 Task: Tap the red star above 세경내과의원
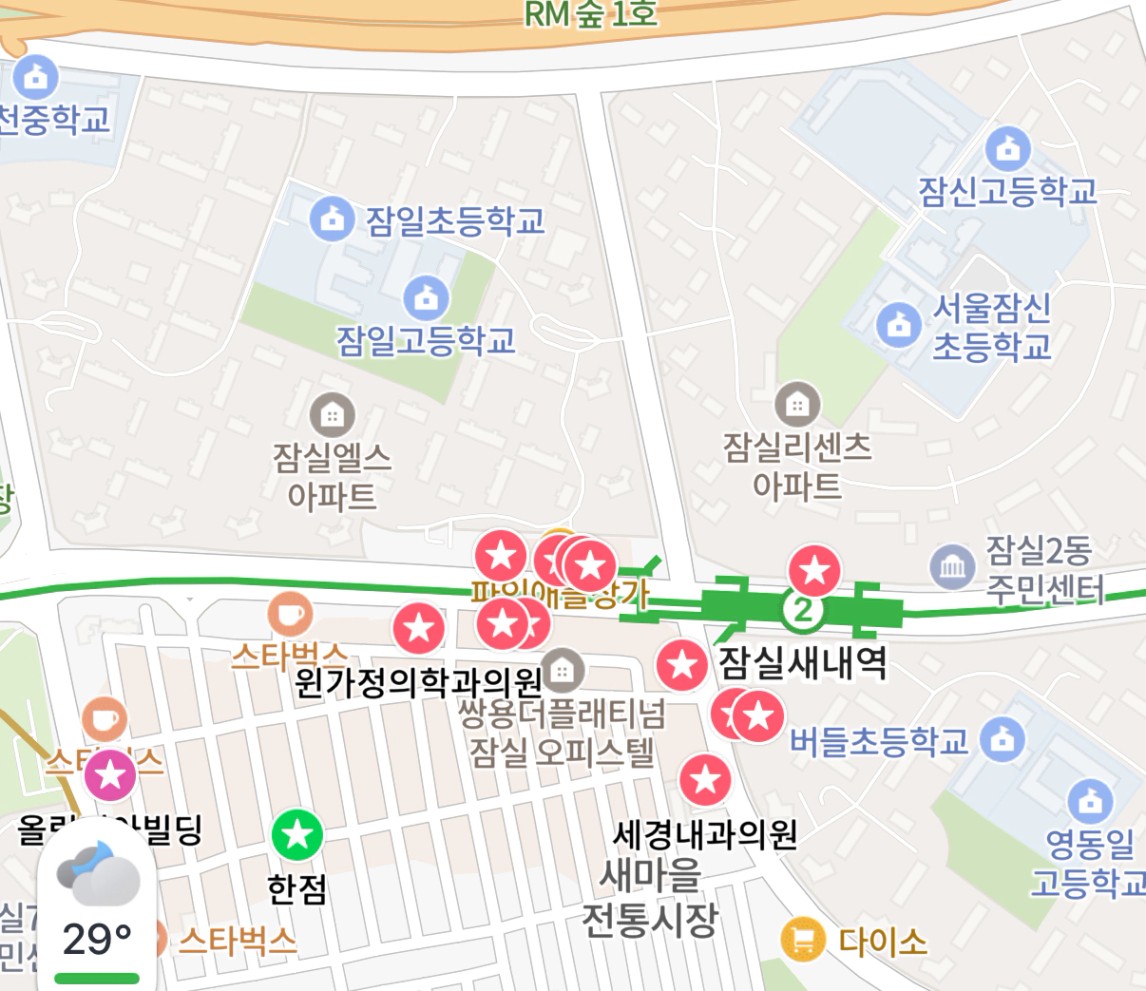(x=705, y=780)
